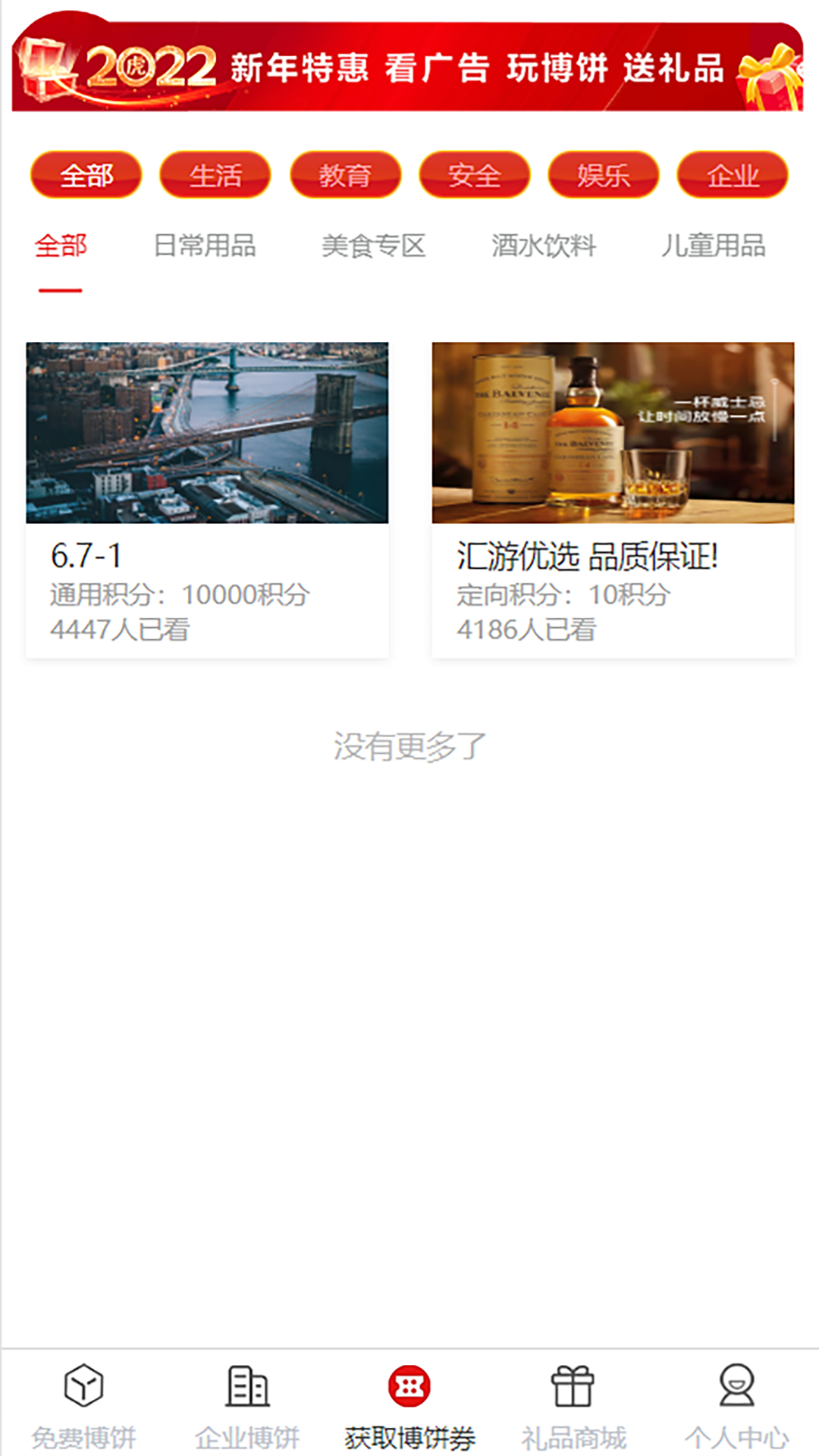Tap the 安全 category chip
819x1456 pixels.
pos(474,175)
